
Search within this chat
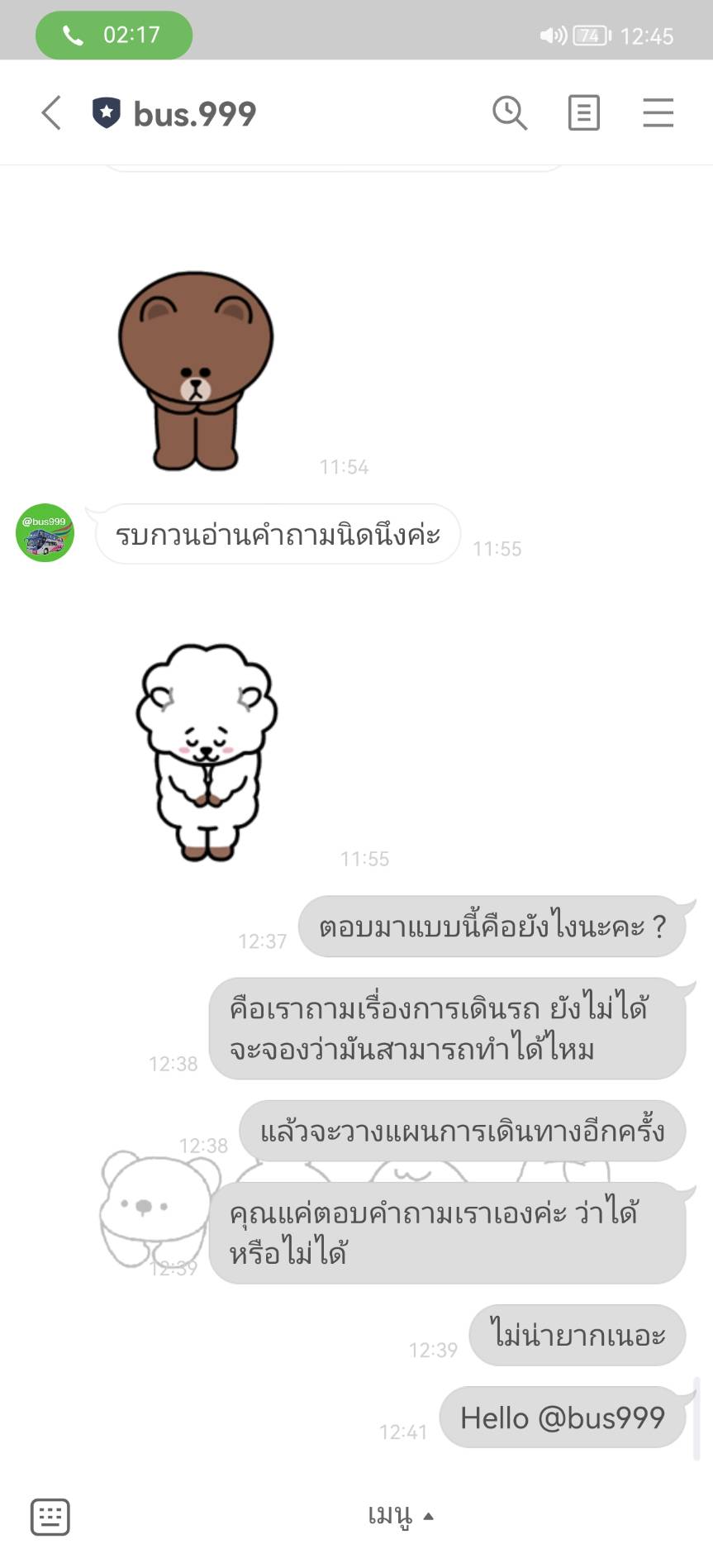pyautogui.click(x=510, y=112)
